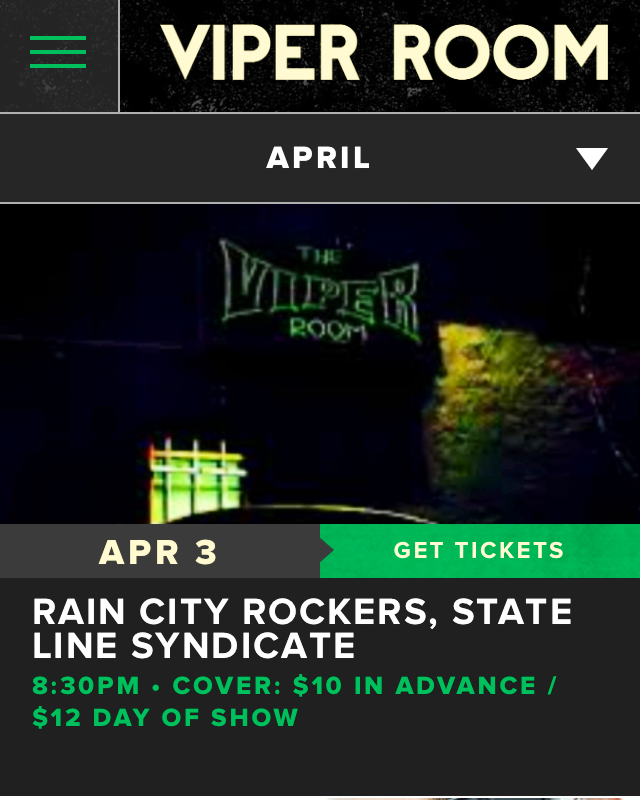Open the Rain City Rockers event details

pos(302,628)
